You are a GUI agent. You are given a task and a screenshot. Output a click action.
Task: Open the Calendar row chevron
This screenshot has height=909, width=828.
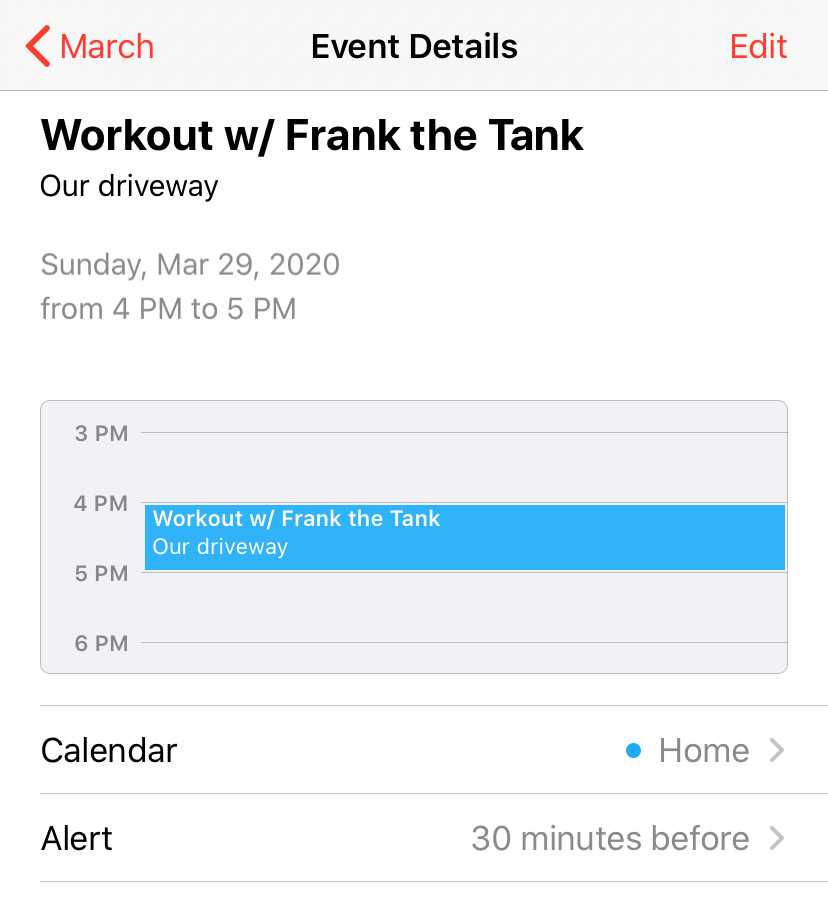point(775,750)
